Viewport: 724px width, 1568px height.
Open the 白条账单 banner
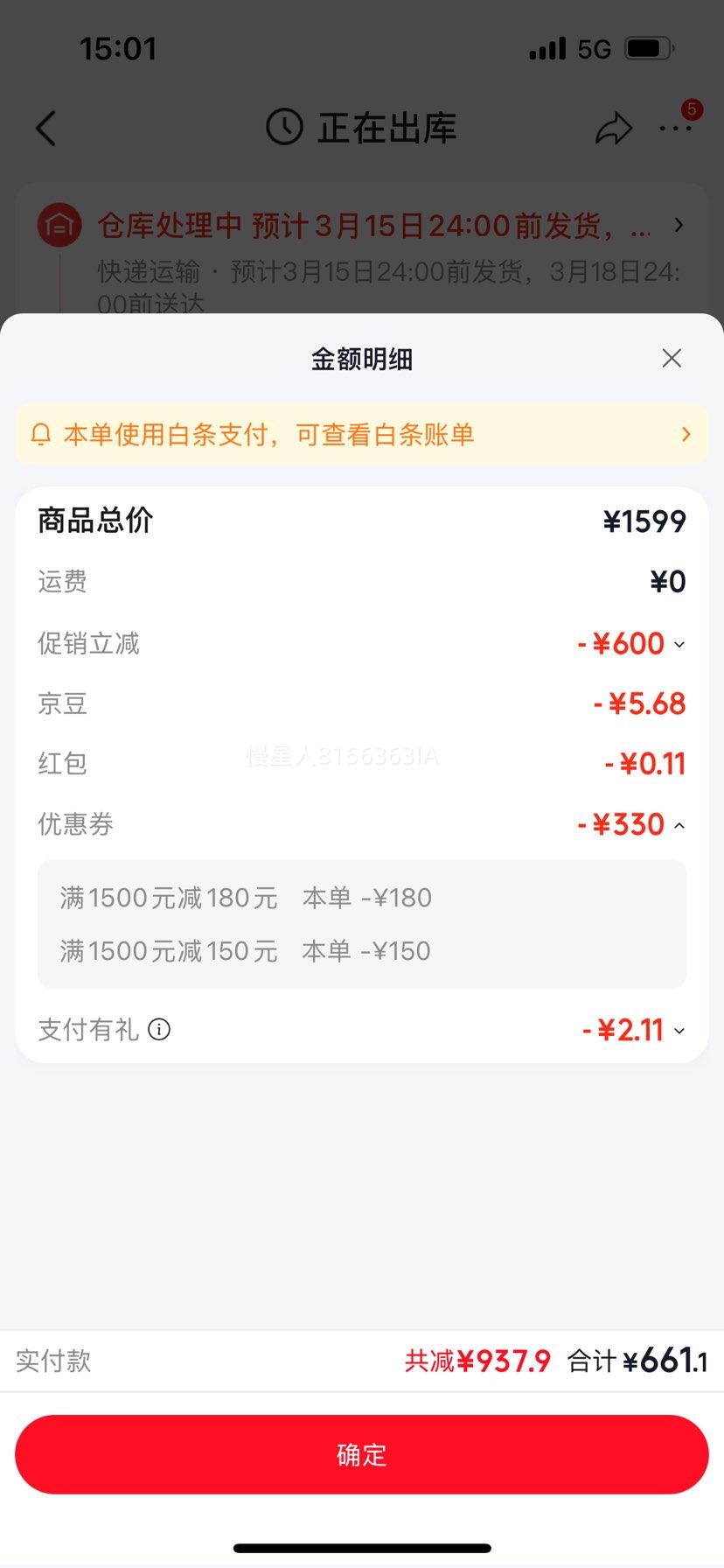click(x=362, y=434)
